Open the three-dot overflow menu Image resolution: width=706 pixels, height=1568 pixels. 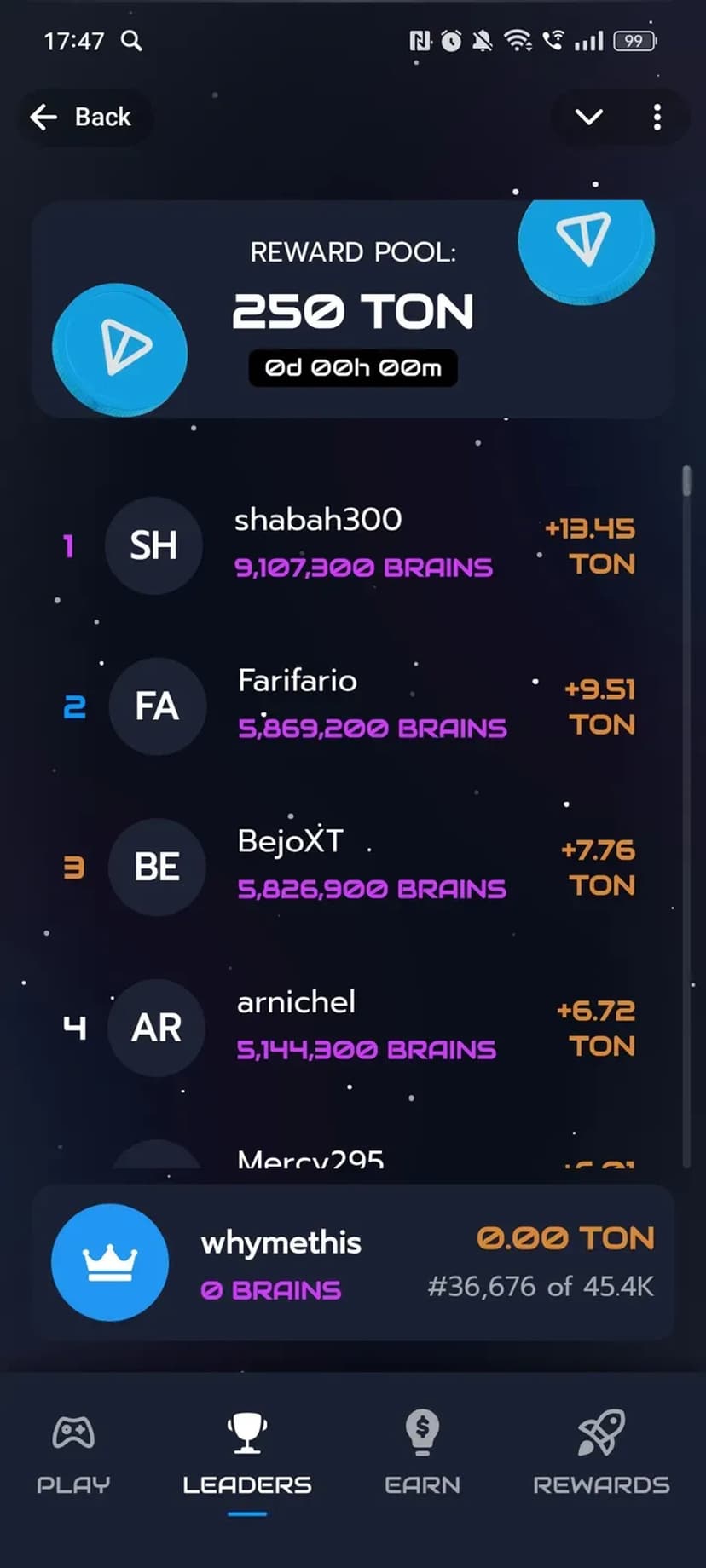(x=657, y=117)
